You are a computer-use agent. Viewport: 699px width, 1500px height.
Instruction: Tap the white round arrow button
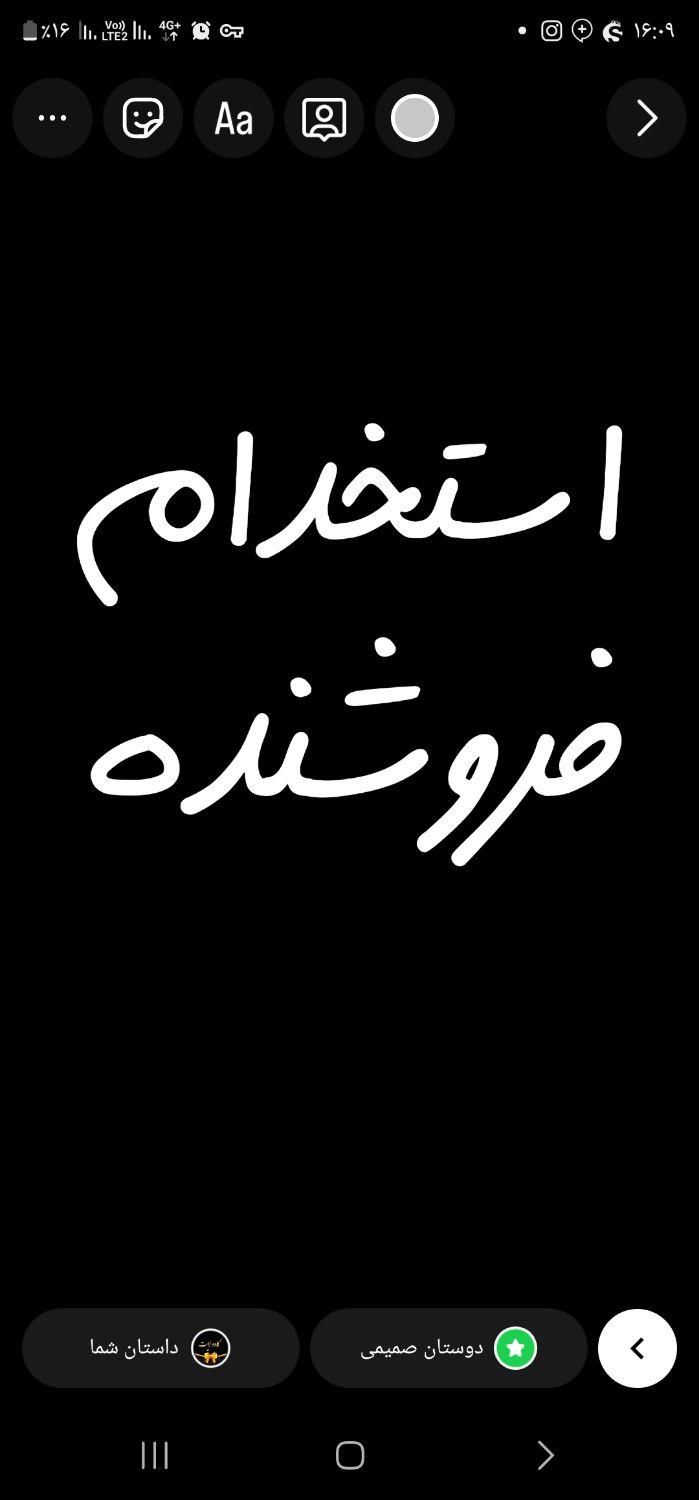point(637,1348)
